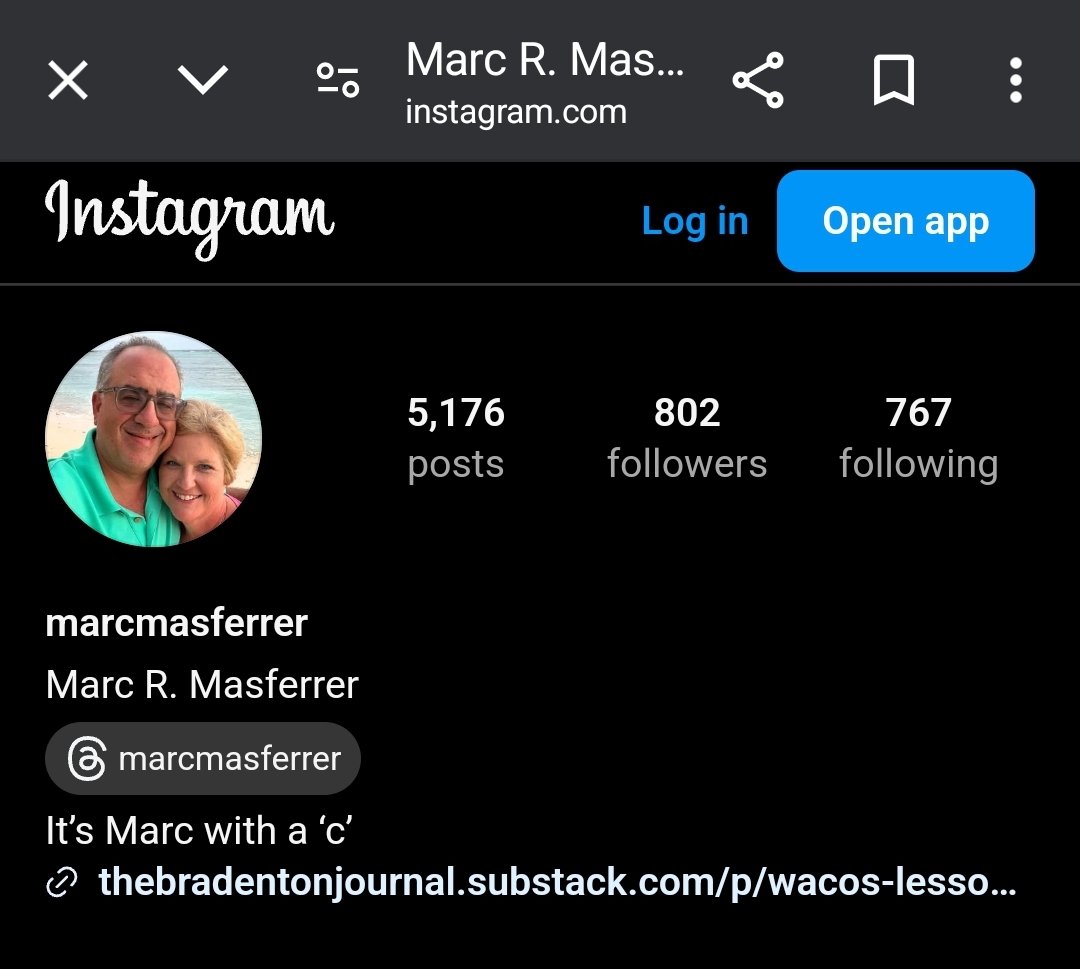Tap the Open app button

(x=905, y=221)
